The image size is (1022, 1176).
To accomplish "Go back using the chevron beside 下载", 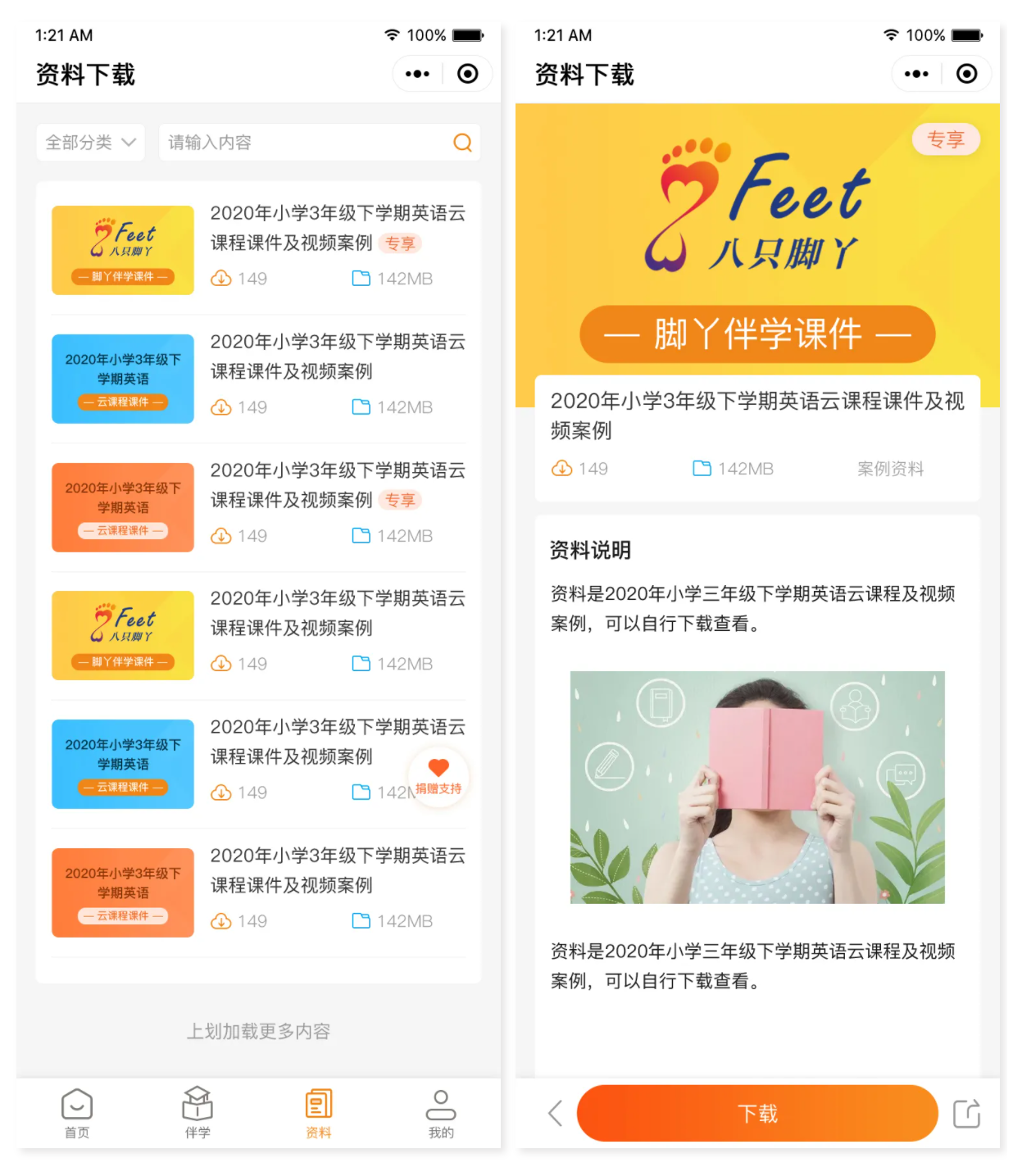I will coord(556,1113).
